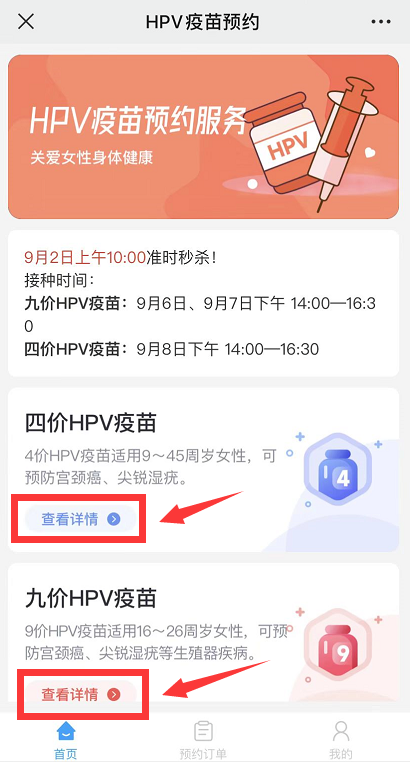Image resolution: width=411 pixels, height=762 pixels.
Task: View details of 四价HPV疫苗
Action: pyautogui.click(x=81, y=519)
